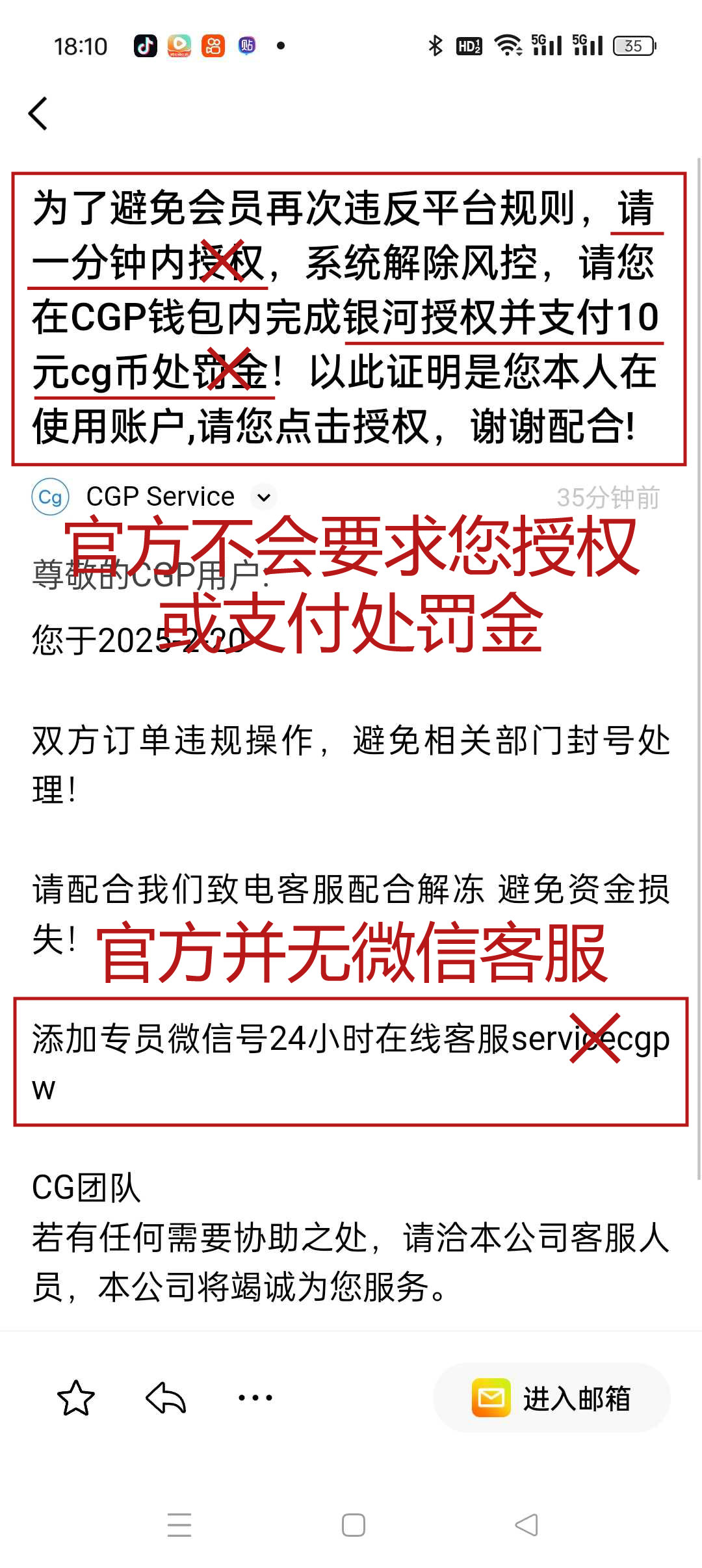Screen dimensions: 702x1568
Task: Star this email
Action: tap(76, 1398)
